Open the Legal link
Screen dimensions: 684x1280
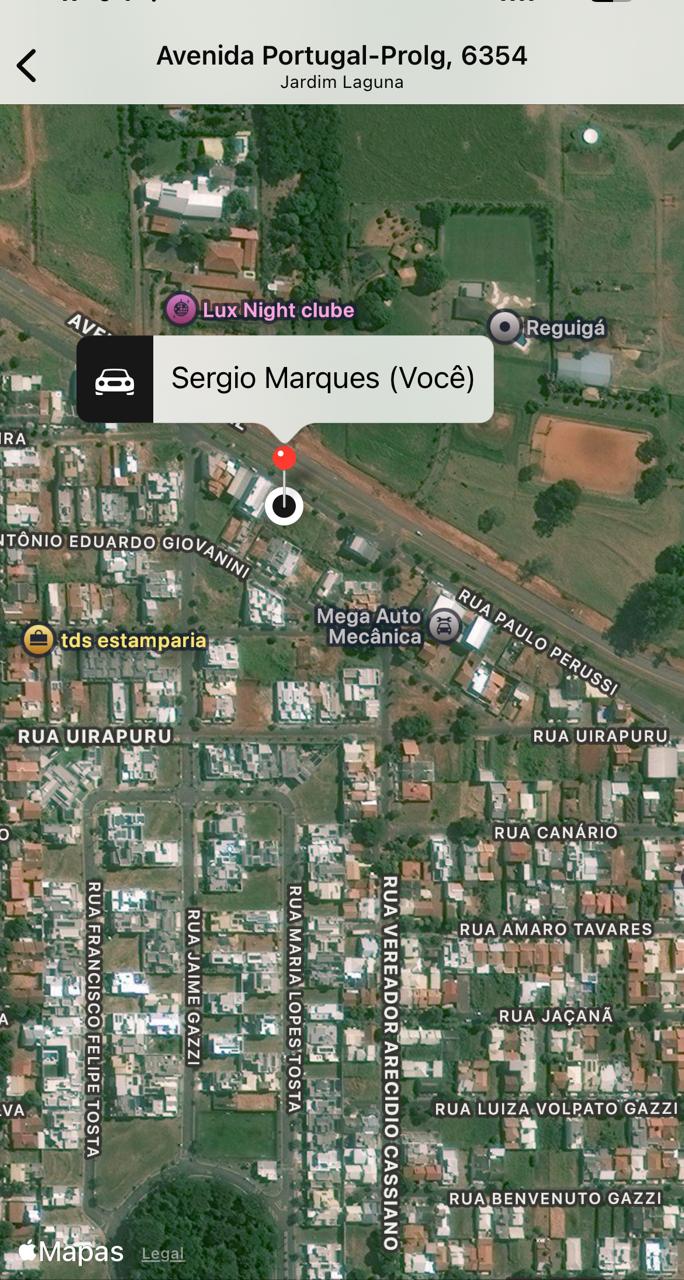[162, 1253]
